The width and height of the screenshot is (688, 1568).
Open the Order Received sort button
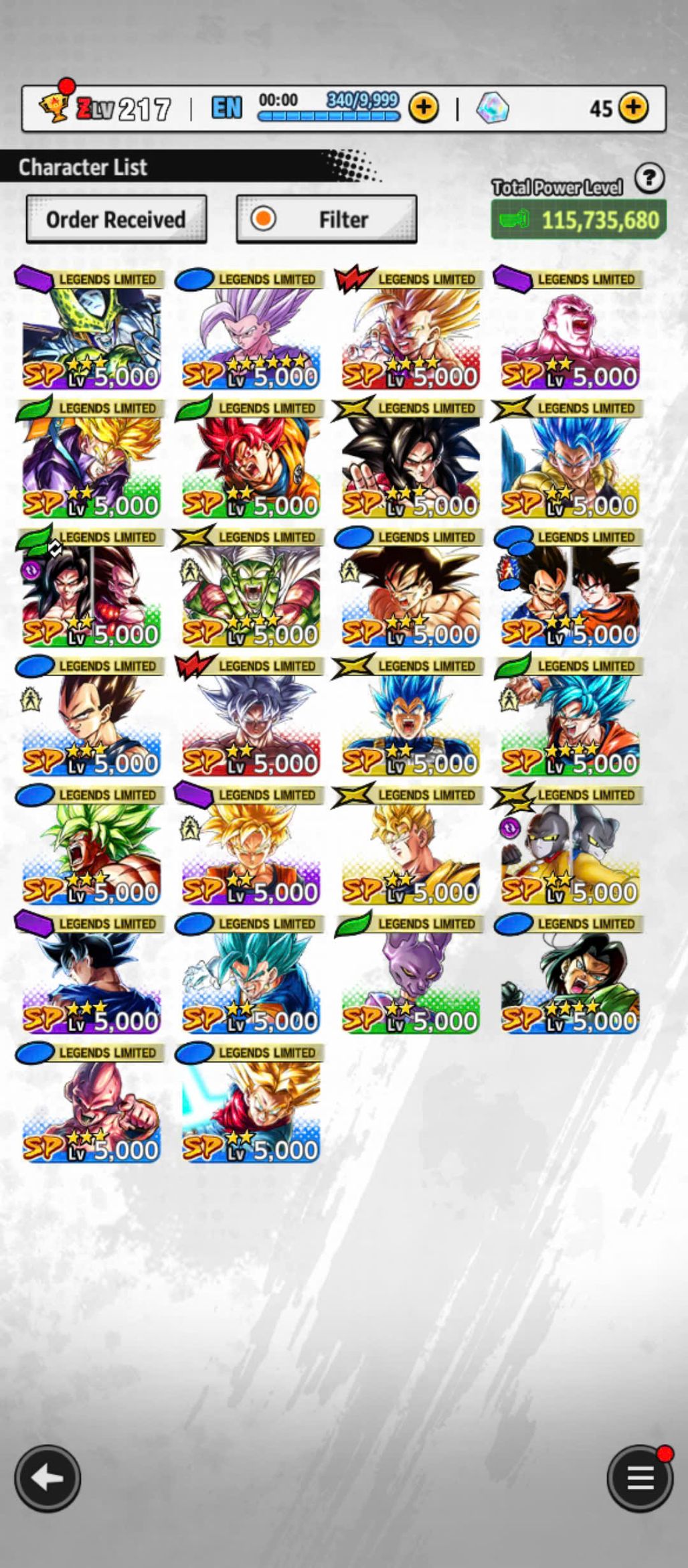coord(116,219)
